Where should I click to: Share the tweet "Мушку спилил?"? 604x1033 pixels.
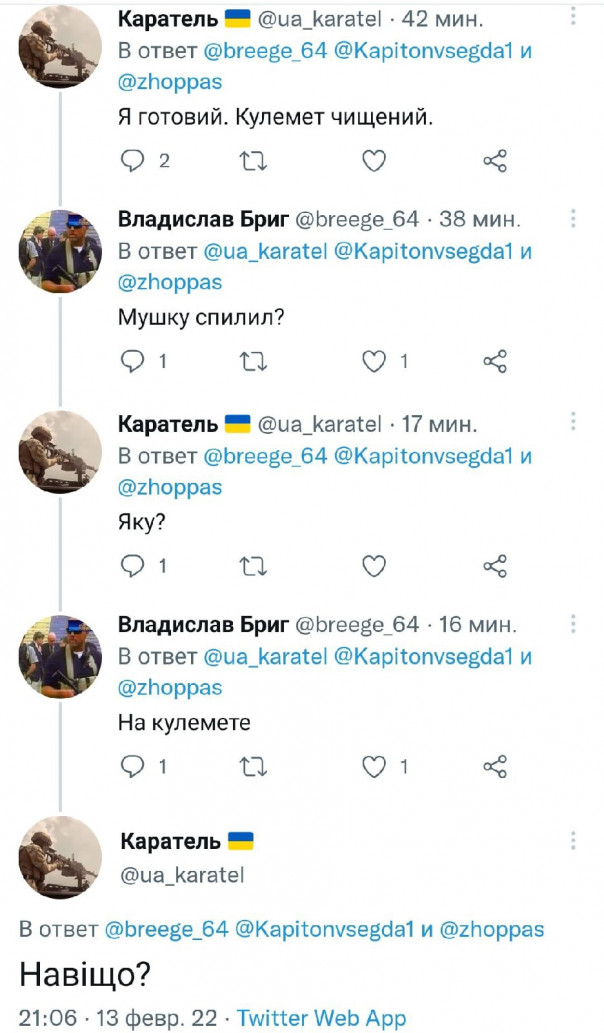495,362
